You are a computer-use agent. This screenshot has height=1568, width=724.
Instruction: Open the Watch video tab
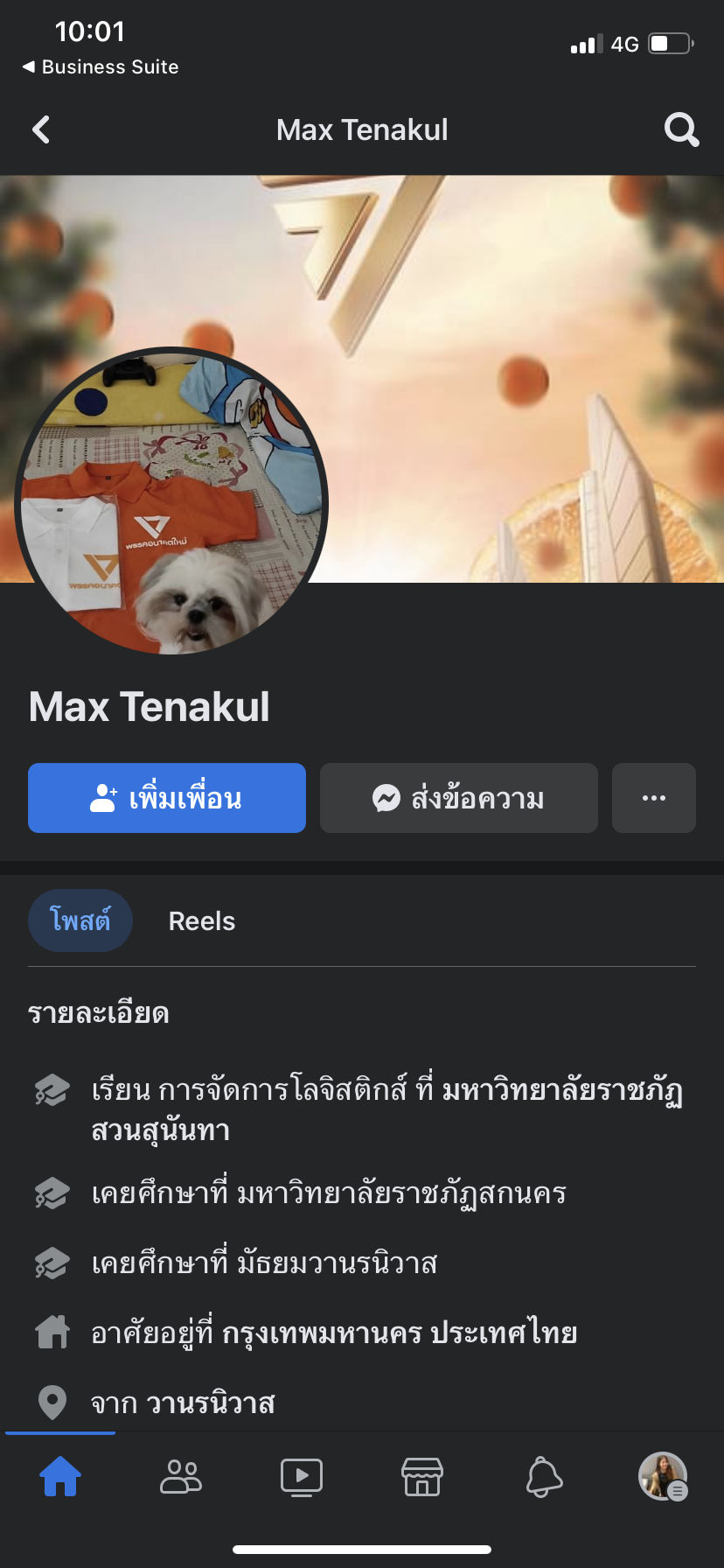click(x=302, y=1477)
